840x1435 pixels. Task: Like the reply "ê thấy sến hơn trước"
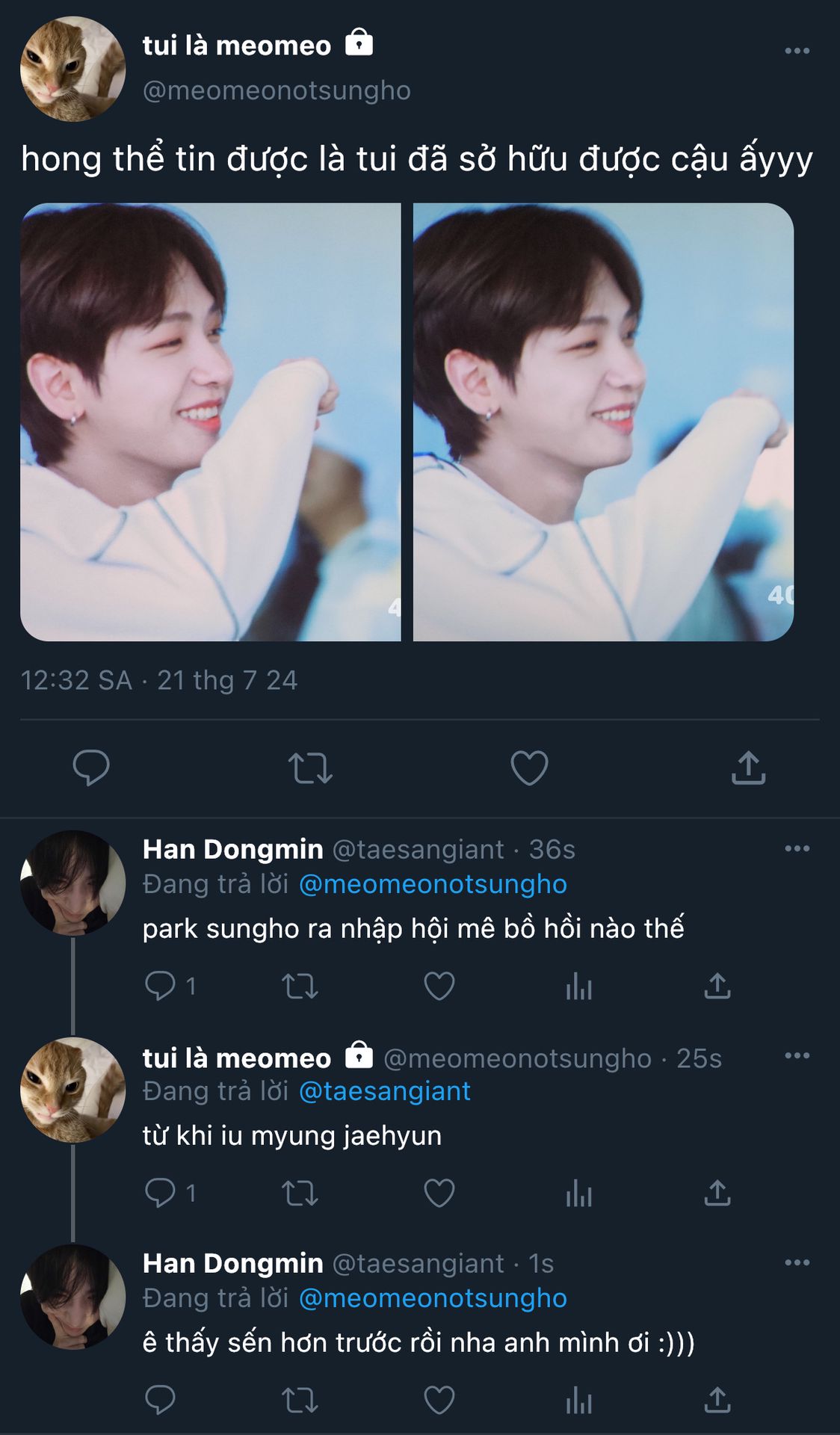click(x=439, y=1400)
